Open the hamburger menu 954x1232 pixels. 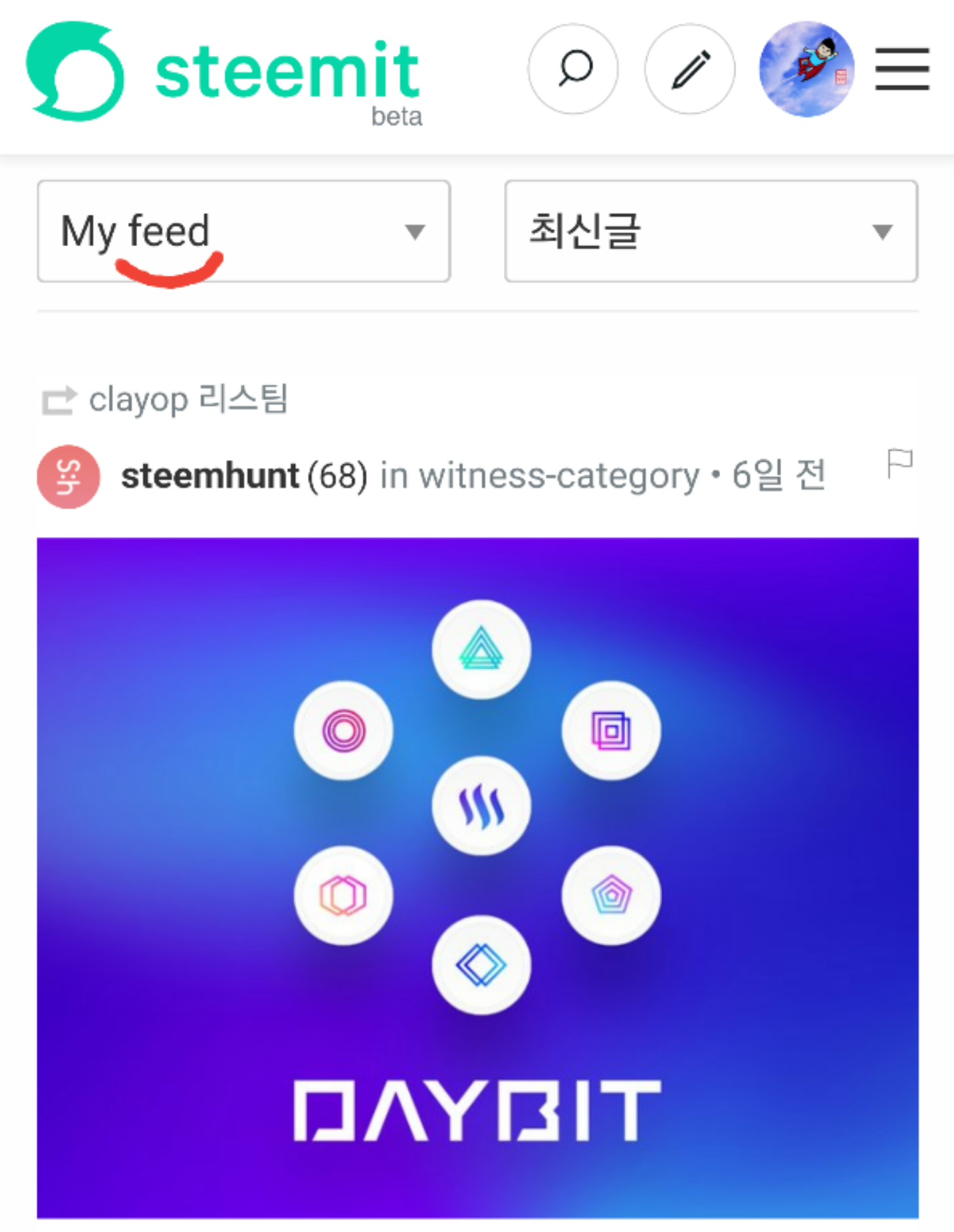coord(901,69)
